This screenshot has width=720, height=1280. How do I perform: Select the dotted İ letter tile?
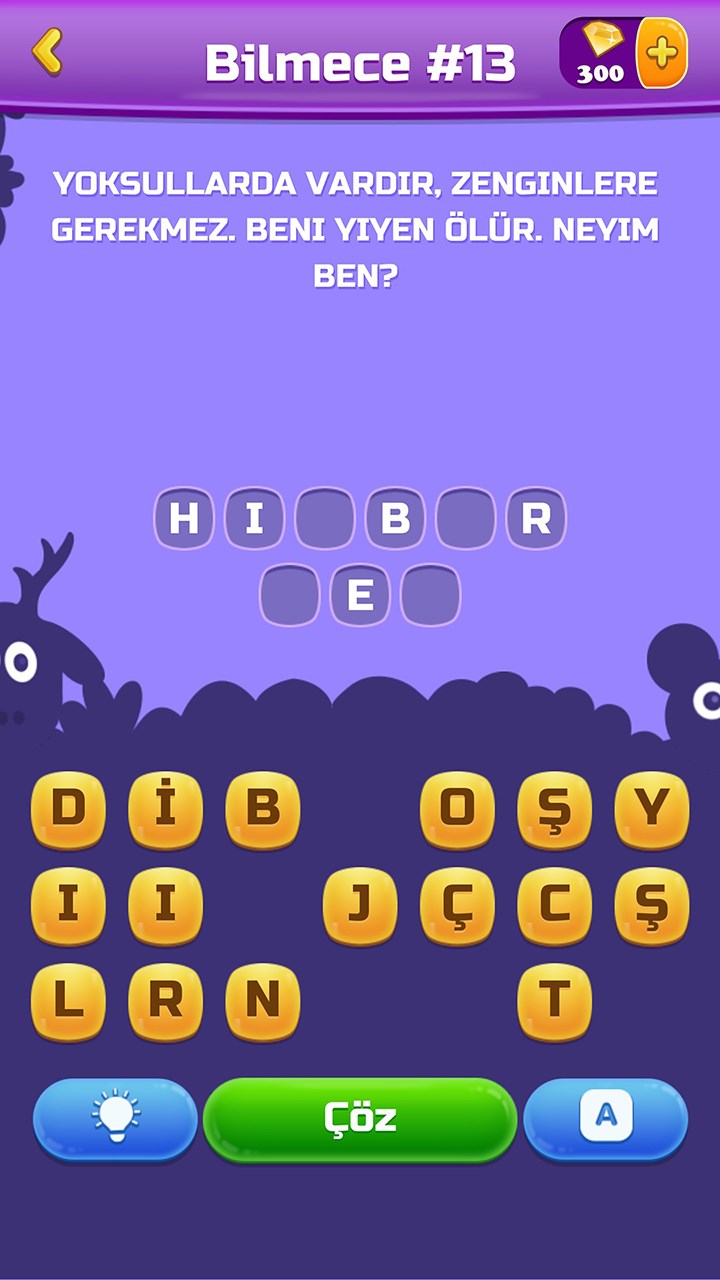point(165,809)
